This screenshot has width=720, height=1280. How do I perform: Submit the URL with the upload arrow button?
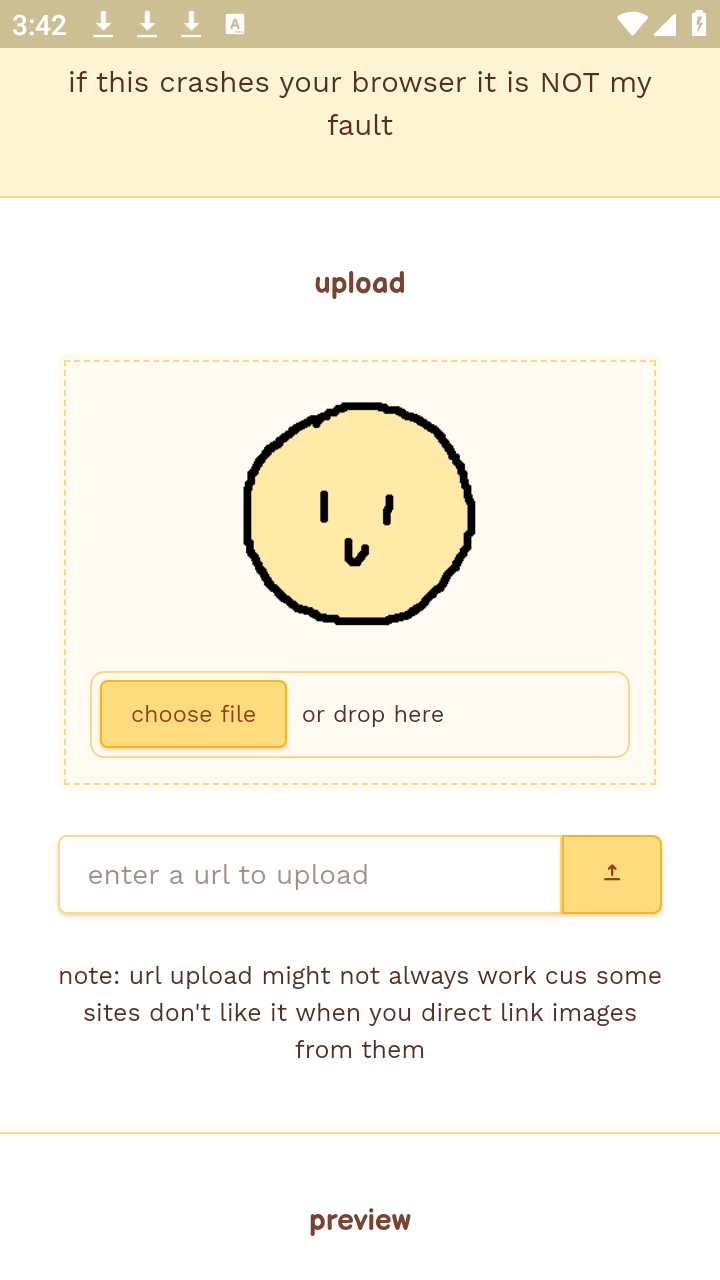pos(612,875)
